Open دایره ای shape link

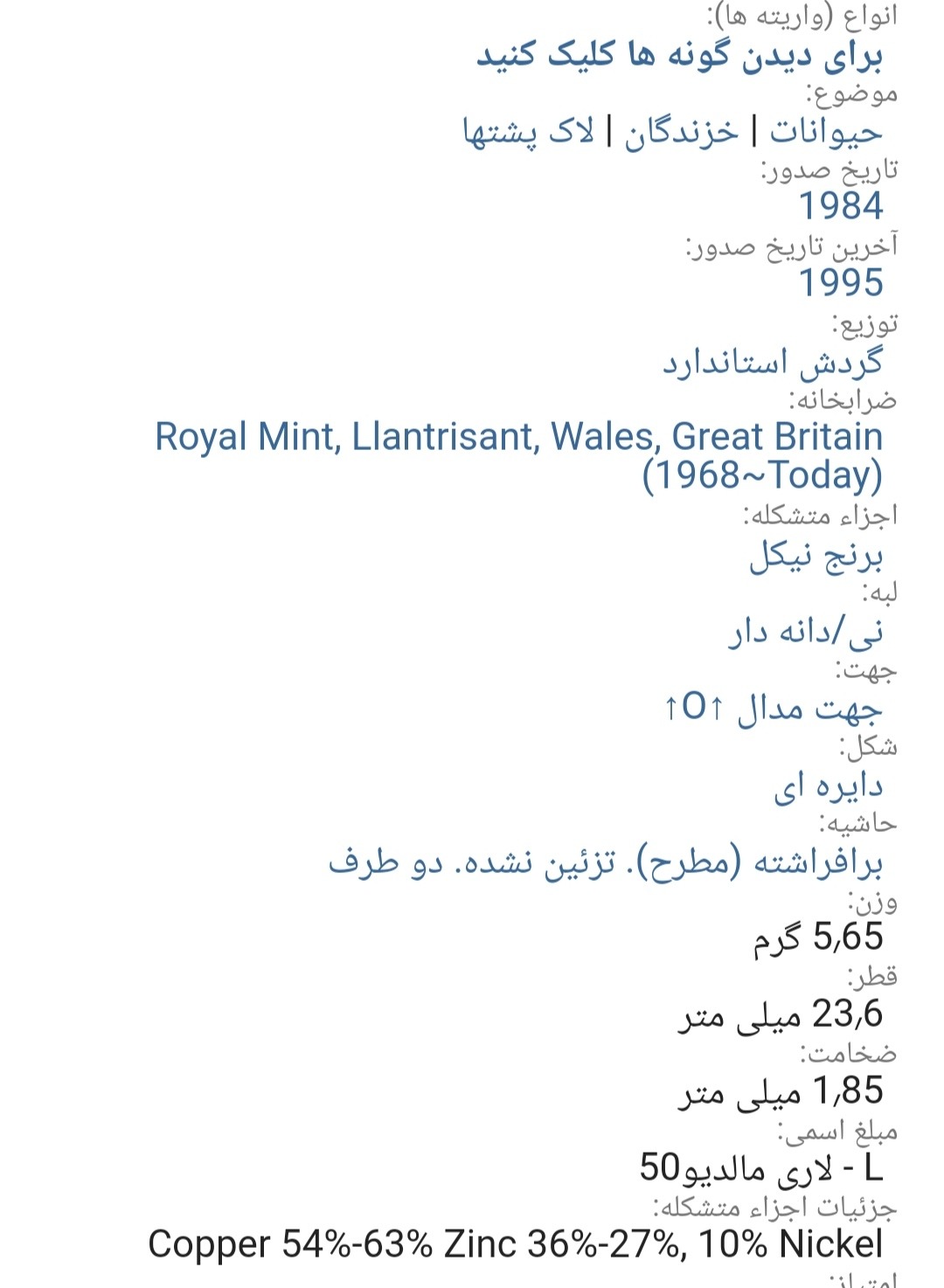(x=828, y=785)
